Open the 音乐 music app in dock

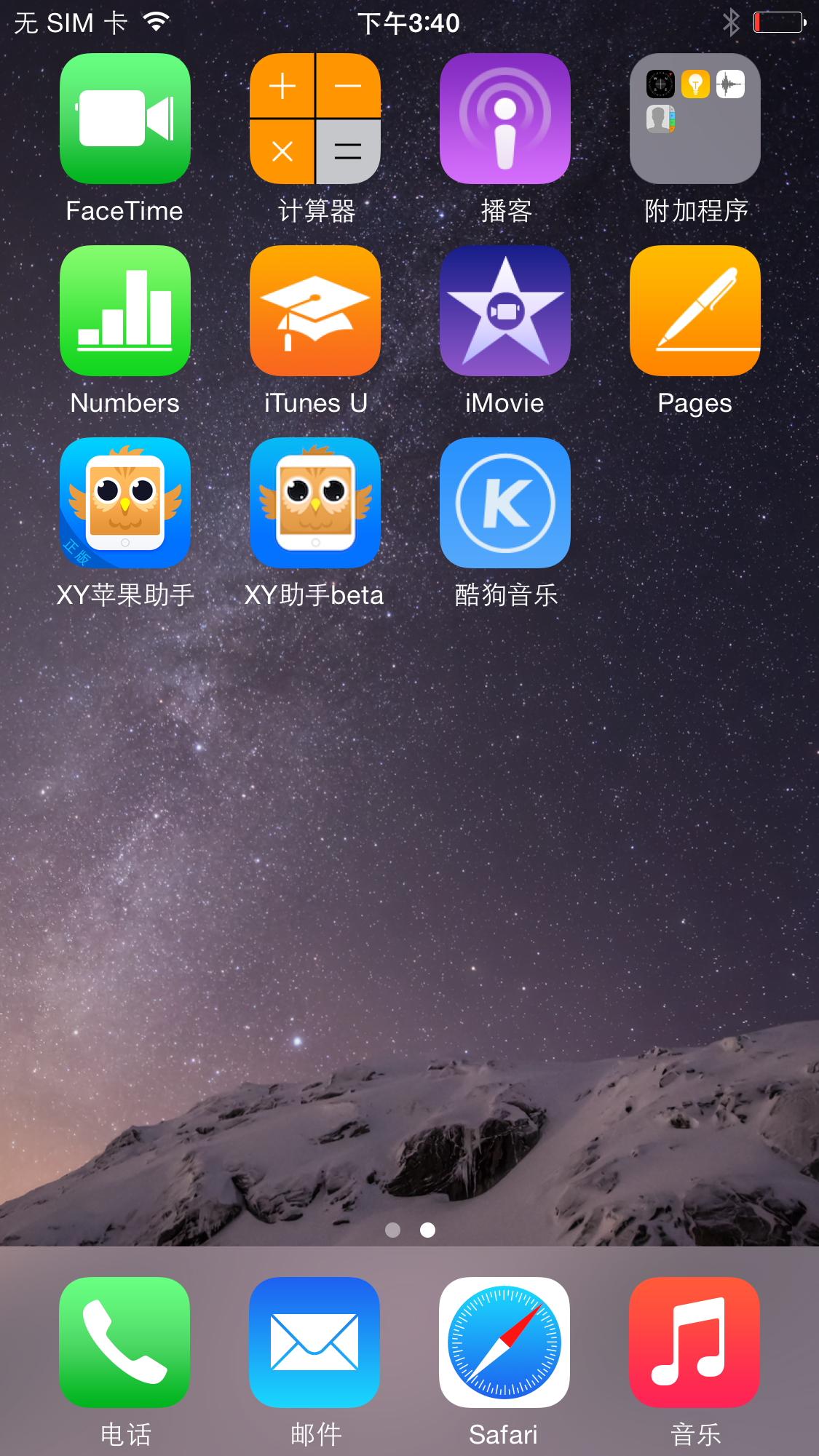(695, 1342)
